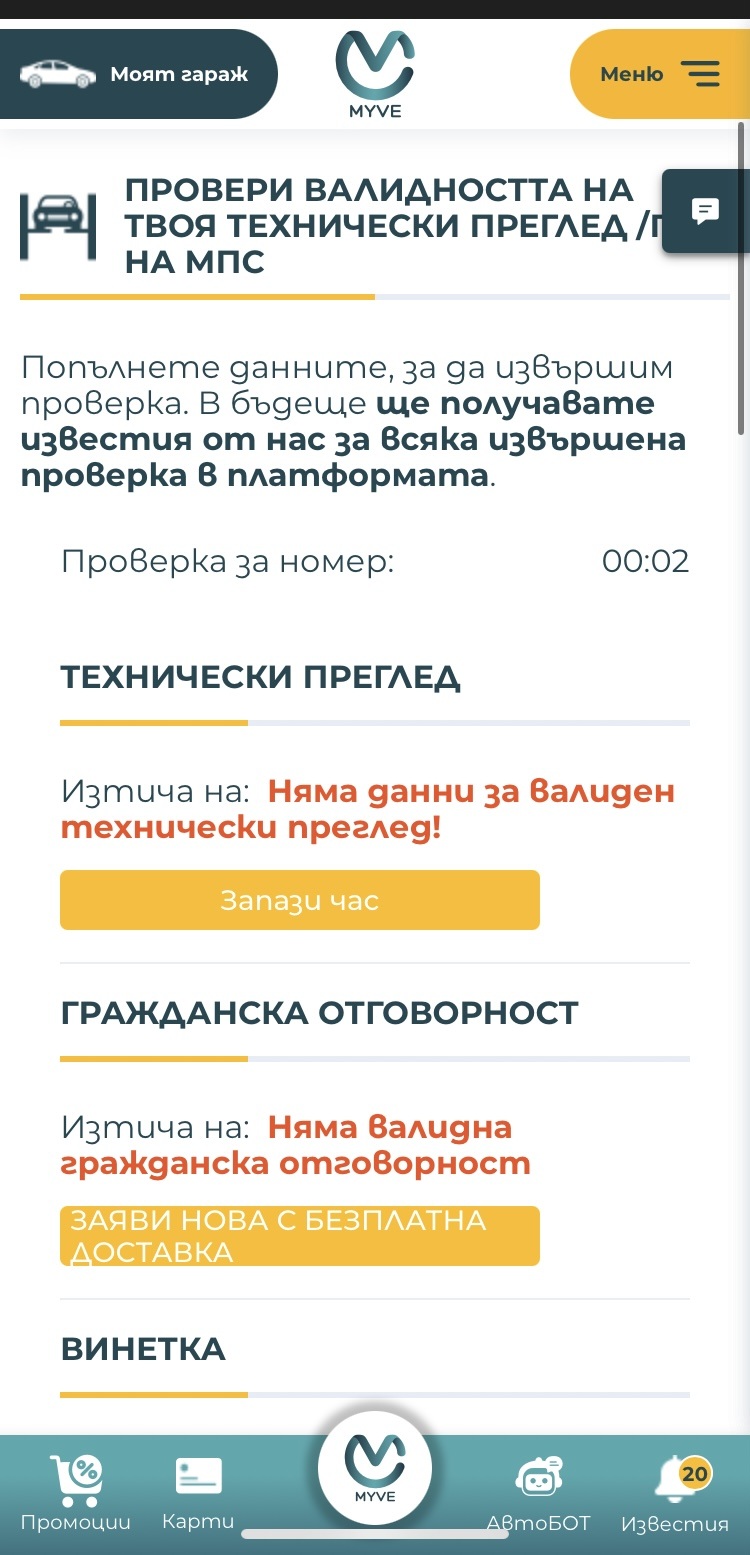Tap ЗАЯВИ НОВА С БЕЗПЛАТНА ДОСТАВКА
This screenshot has width=750, height=1555.
click(300, 1236)
